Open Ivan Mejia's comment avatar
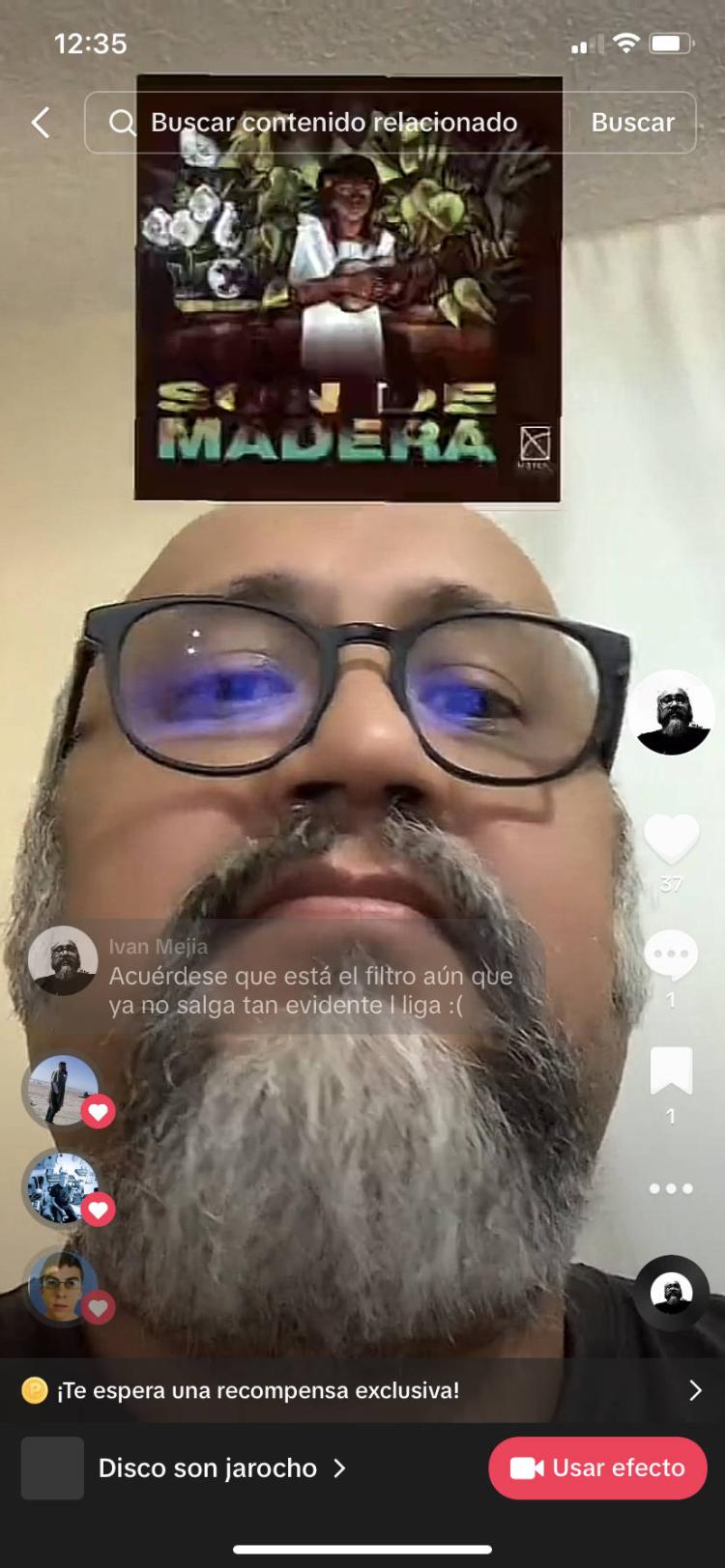This screenshot has height=1568, width=725. tap(63, 961)
